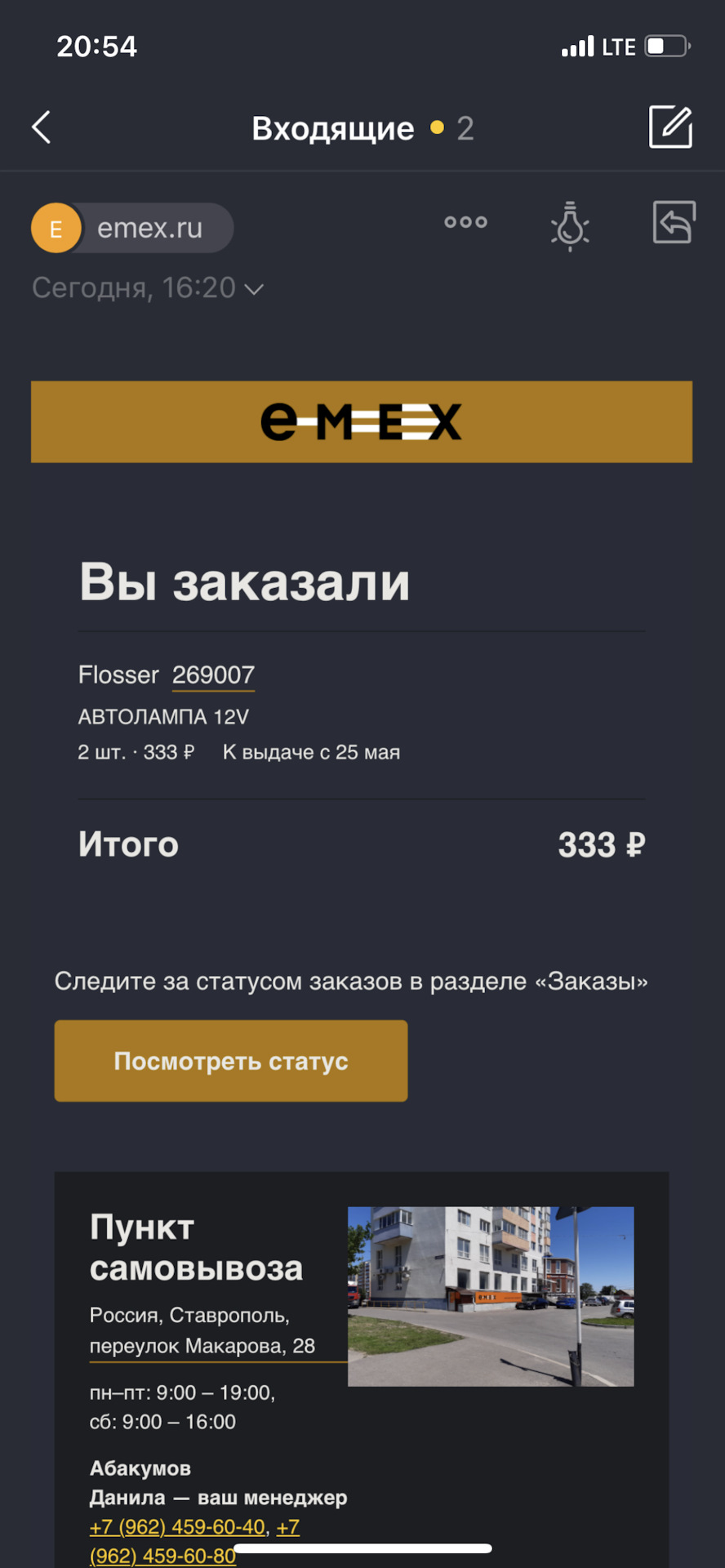
Task: Open the "Входящие" inbox header
Action: [x=333, y=127]
